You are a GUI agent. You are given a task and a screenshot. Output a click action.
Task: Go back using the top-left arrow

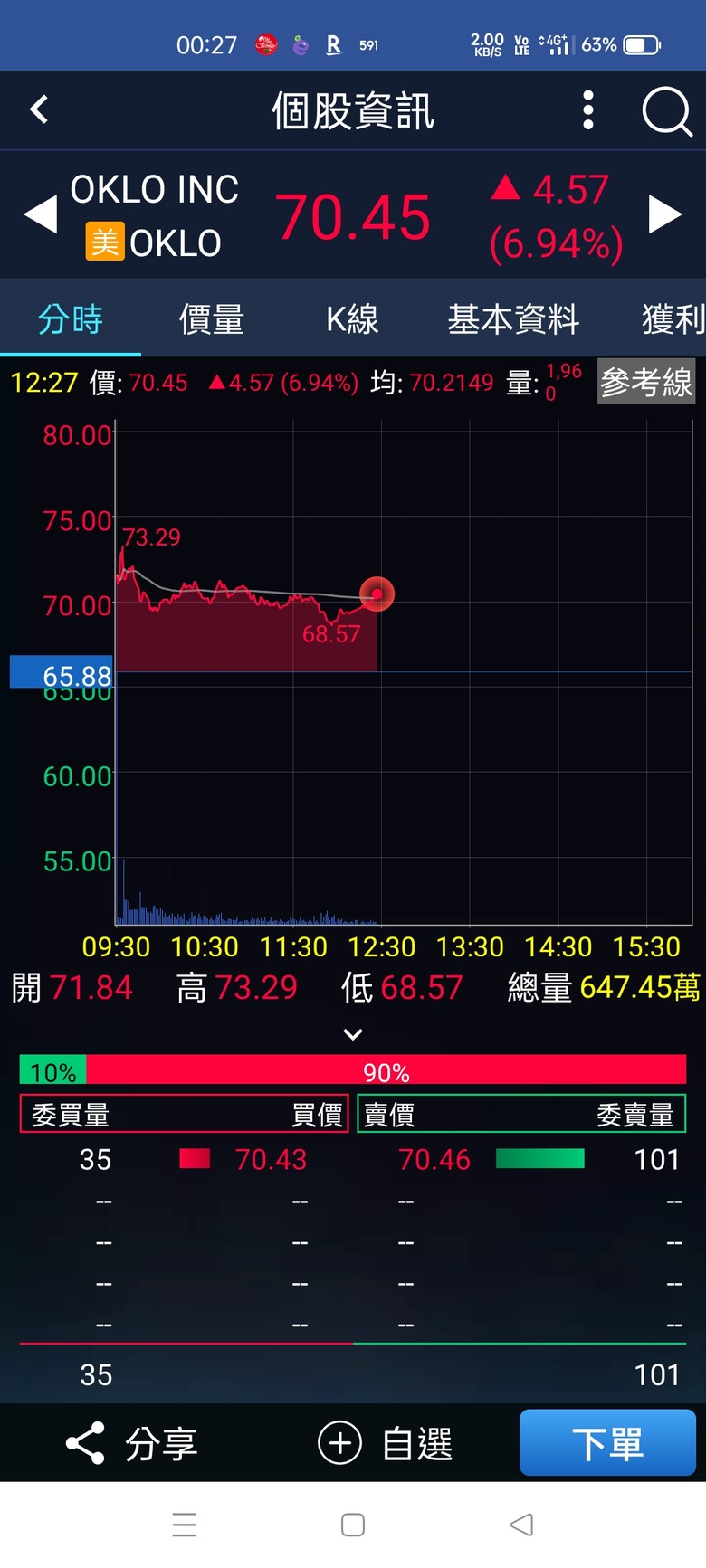pyautogui.click(x=39, y=109)
